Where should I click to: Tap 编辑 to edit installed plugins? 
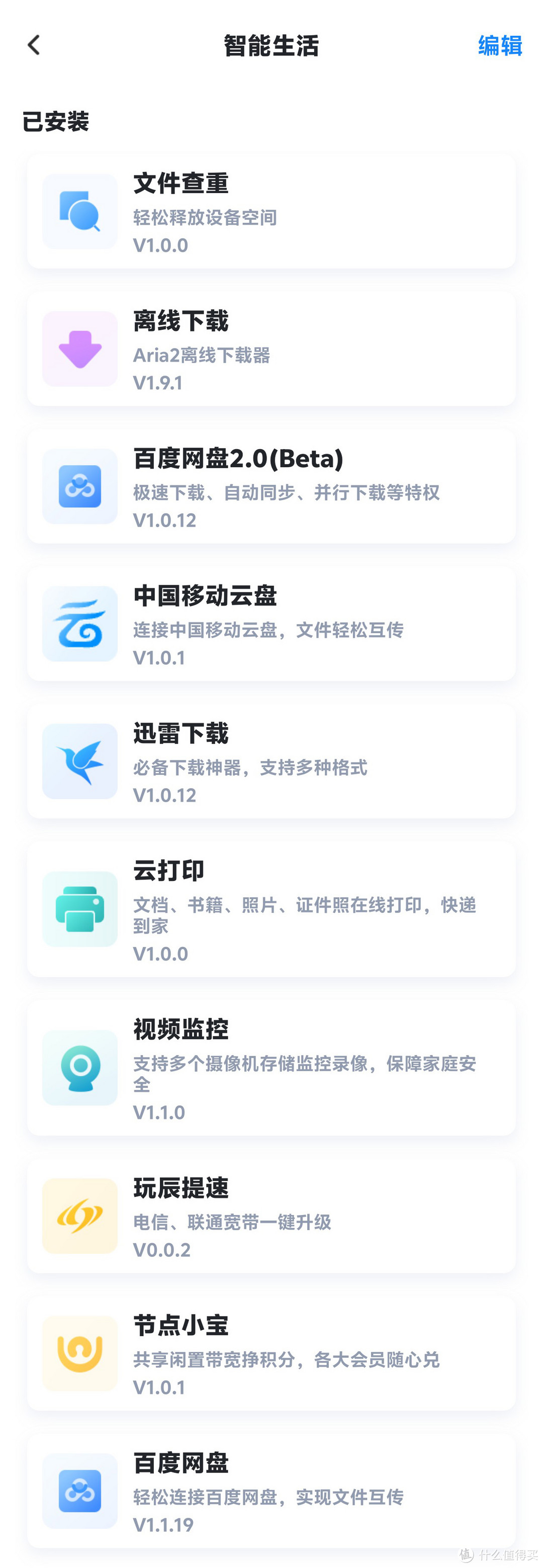point(499,46)
